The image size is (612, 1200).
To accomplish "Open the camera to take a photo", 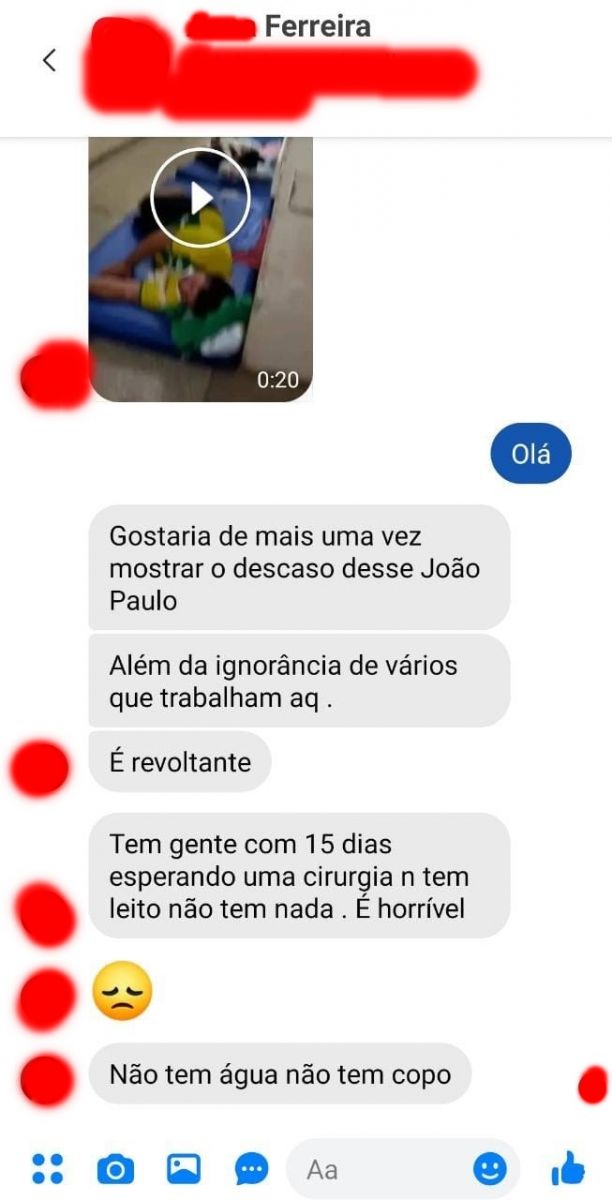I will (115, 1168).
